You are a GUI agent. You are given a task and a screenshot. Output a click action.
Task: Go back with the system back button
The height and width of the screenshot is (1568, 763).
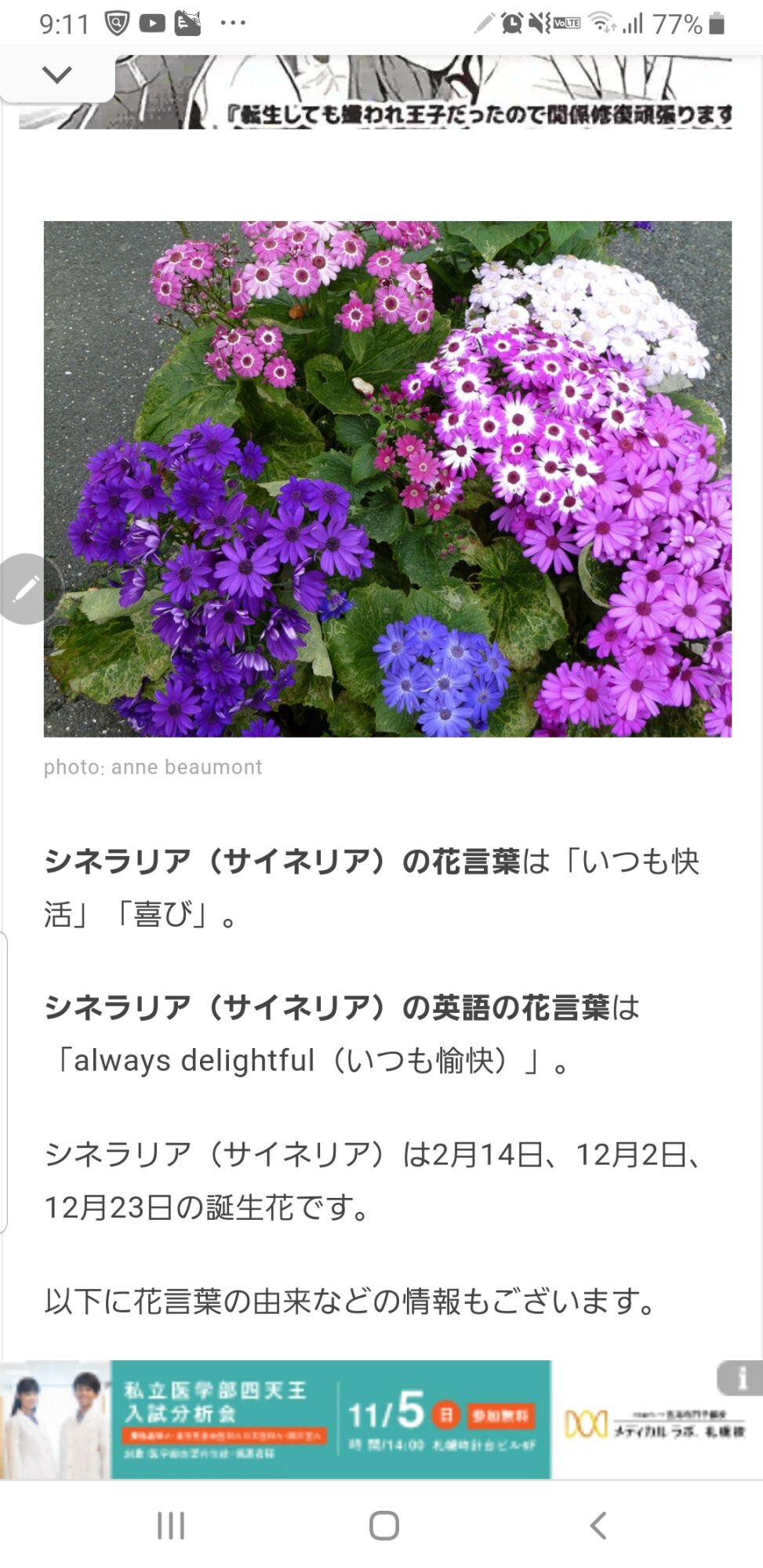pos(598,1526)
